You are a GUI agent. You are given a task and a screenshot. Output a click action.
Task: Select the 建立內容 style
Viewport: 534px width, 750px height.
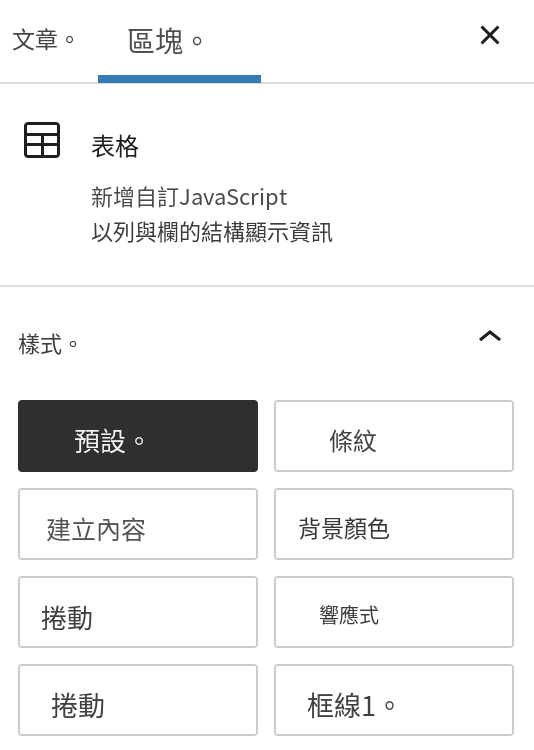(138, 524)
